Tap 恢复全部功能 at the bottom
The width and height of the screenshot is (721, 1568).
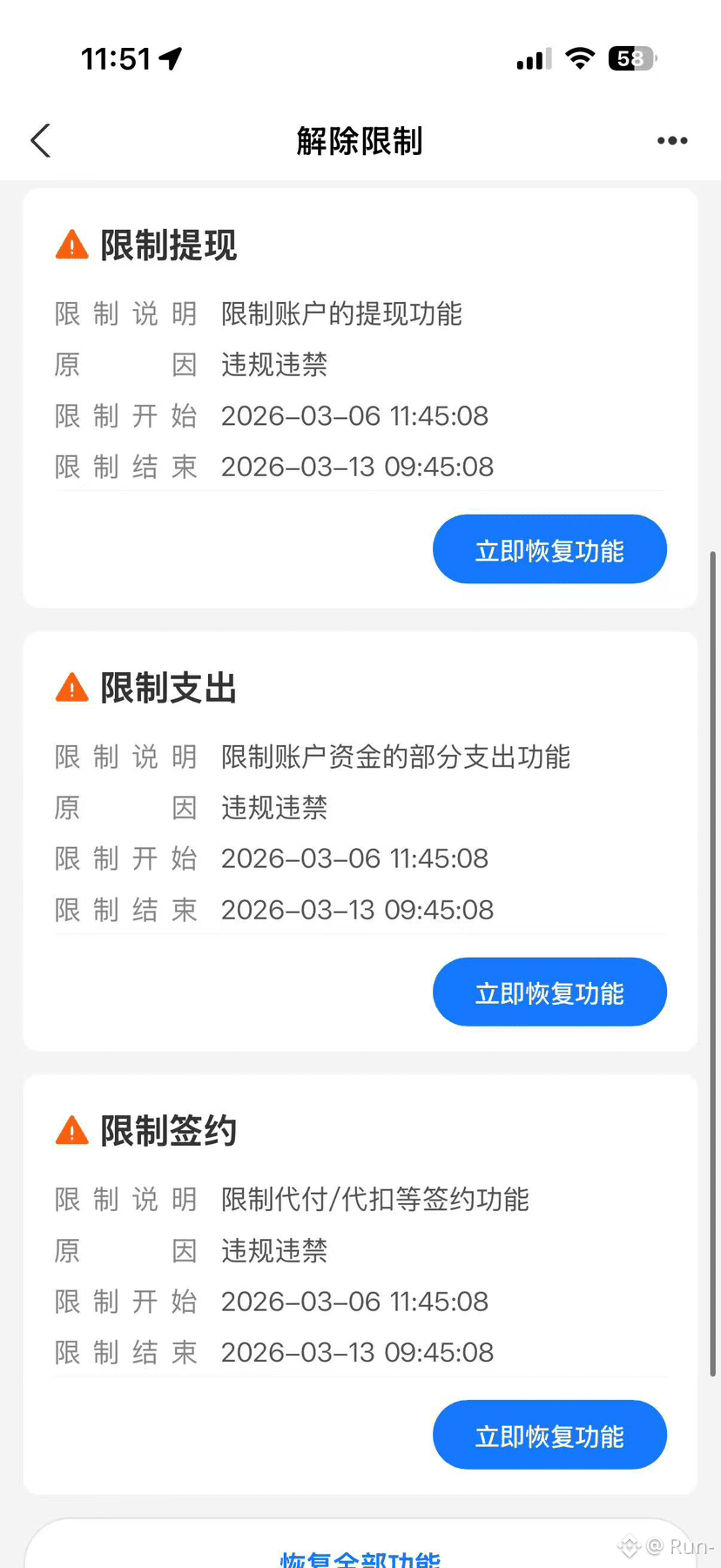(360, 1554)
